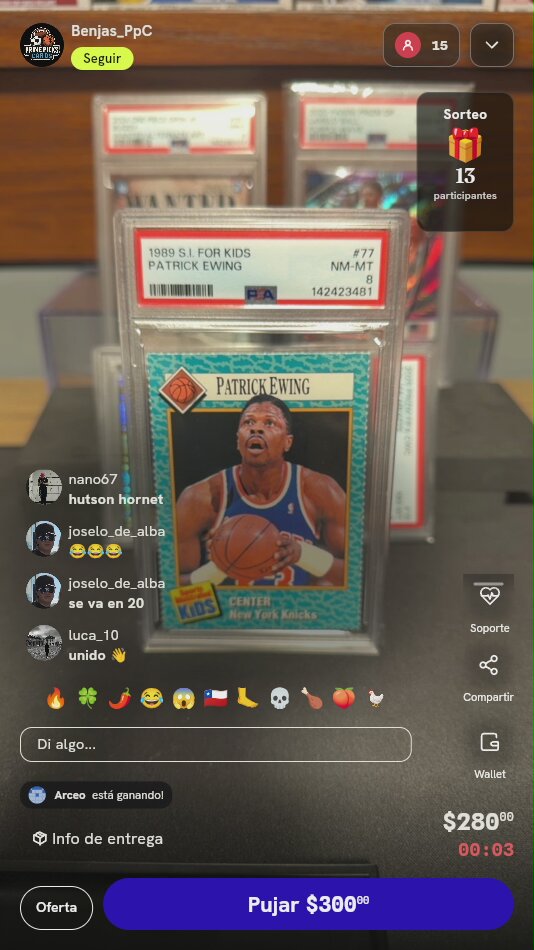
Task: Share the stream via Compartir
Action: tap(489, 677)
